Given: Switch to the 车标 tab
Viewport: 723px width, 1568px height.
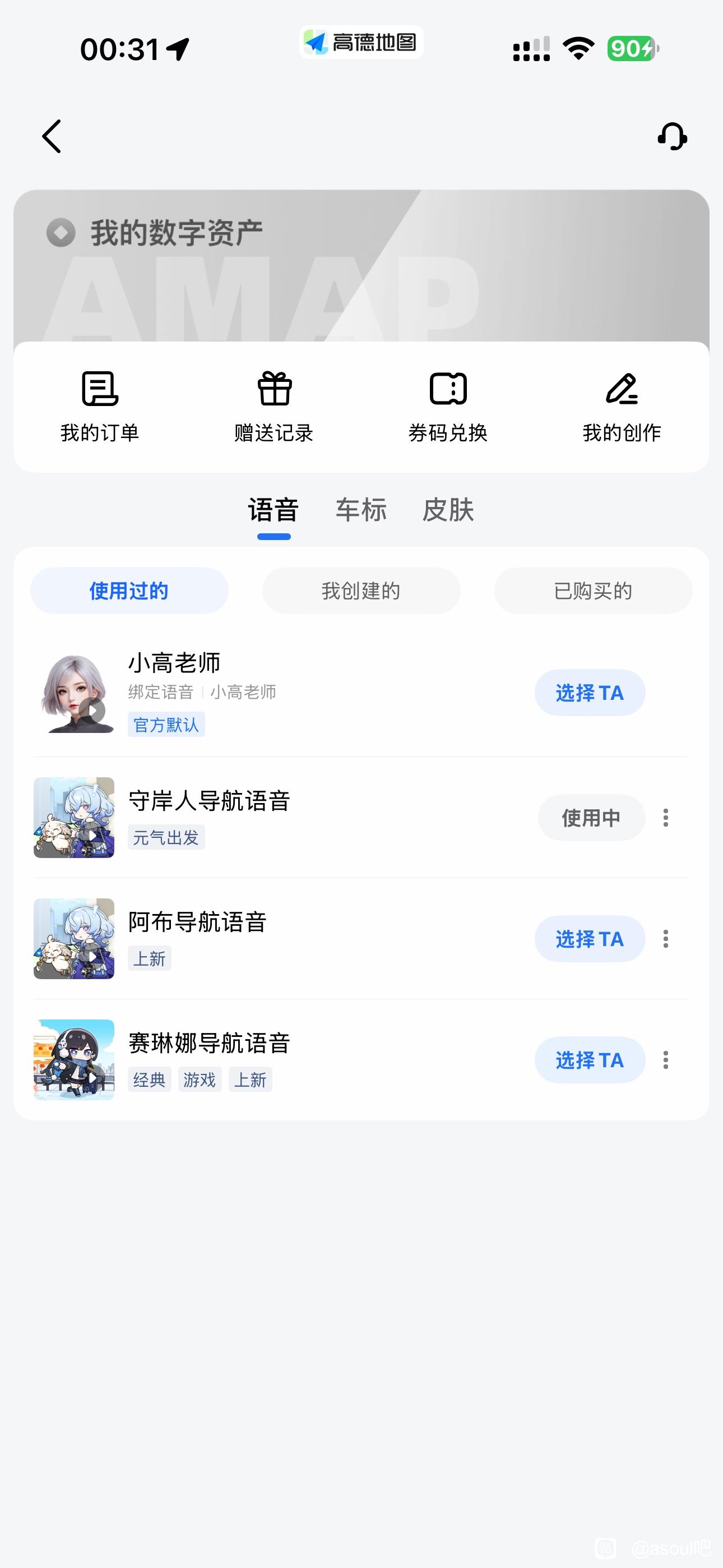Looking at the screenshot, I should (361, 510).
